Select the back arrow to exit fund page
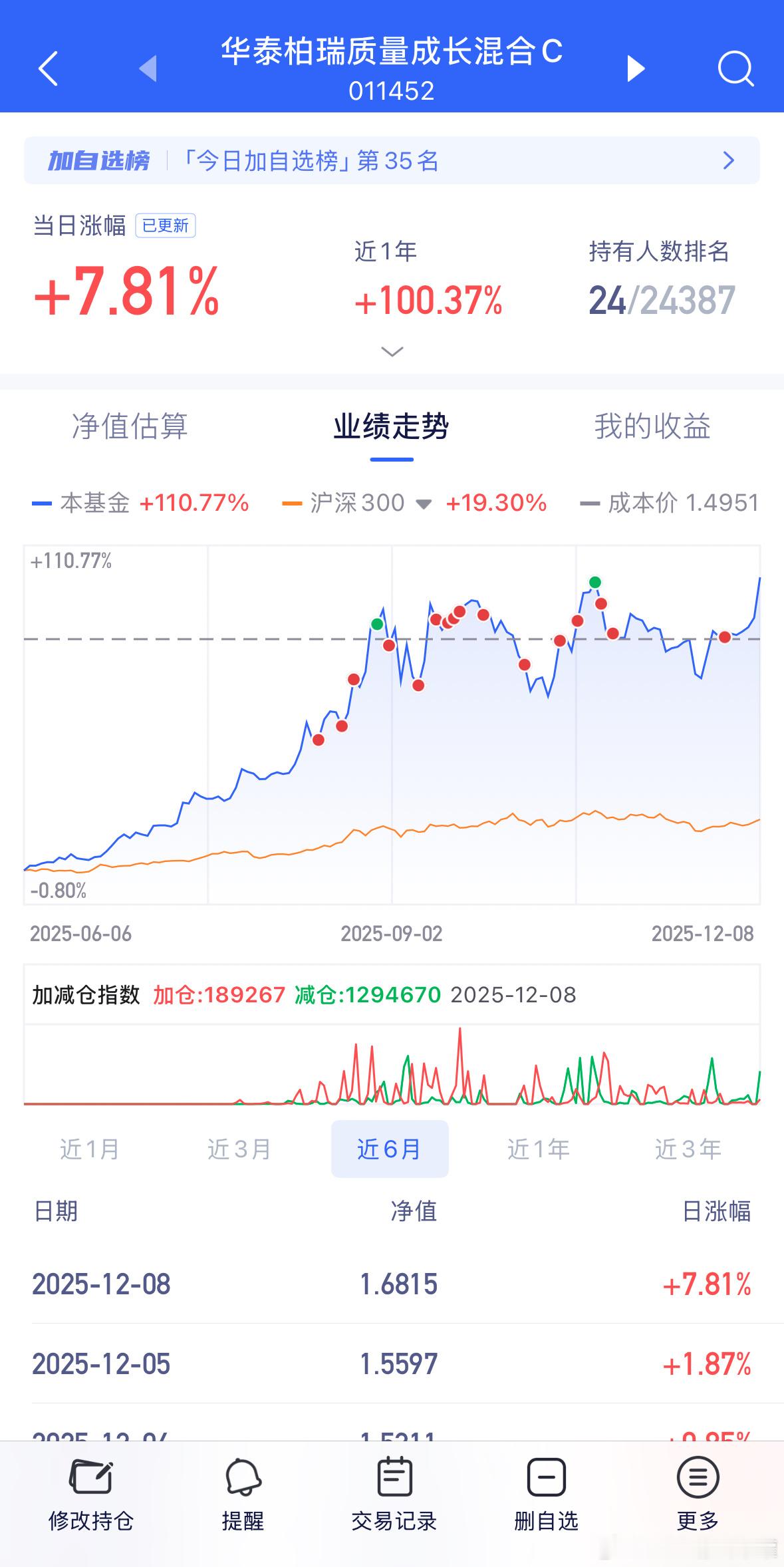 coord(47,69)
